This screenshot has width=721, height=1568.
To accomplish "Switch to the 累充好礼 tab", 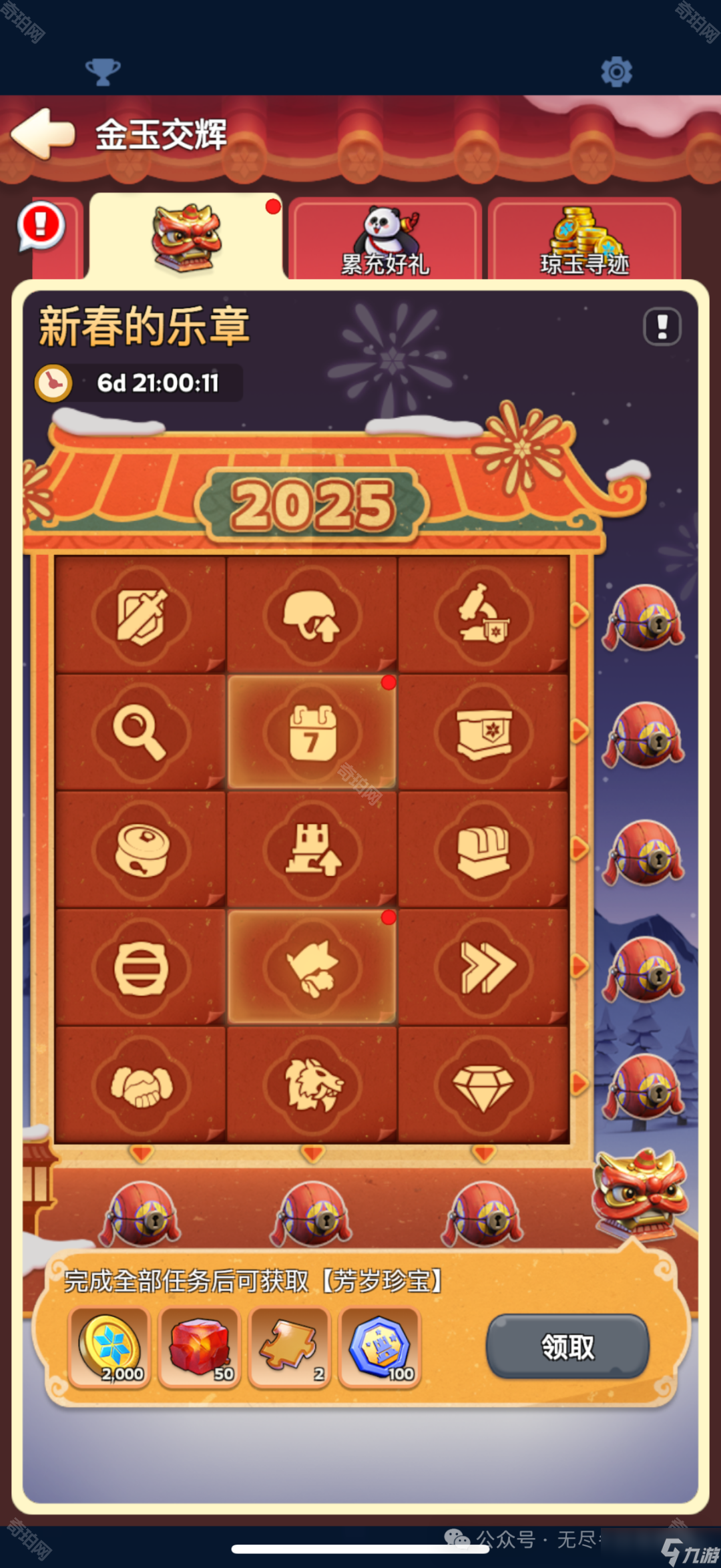I will [385, 240].
